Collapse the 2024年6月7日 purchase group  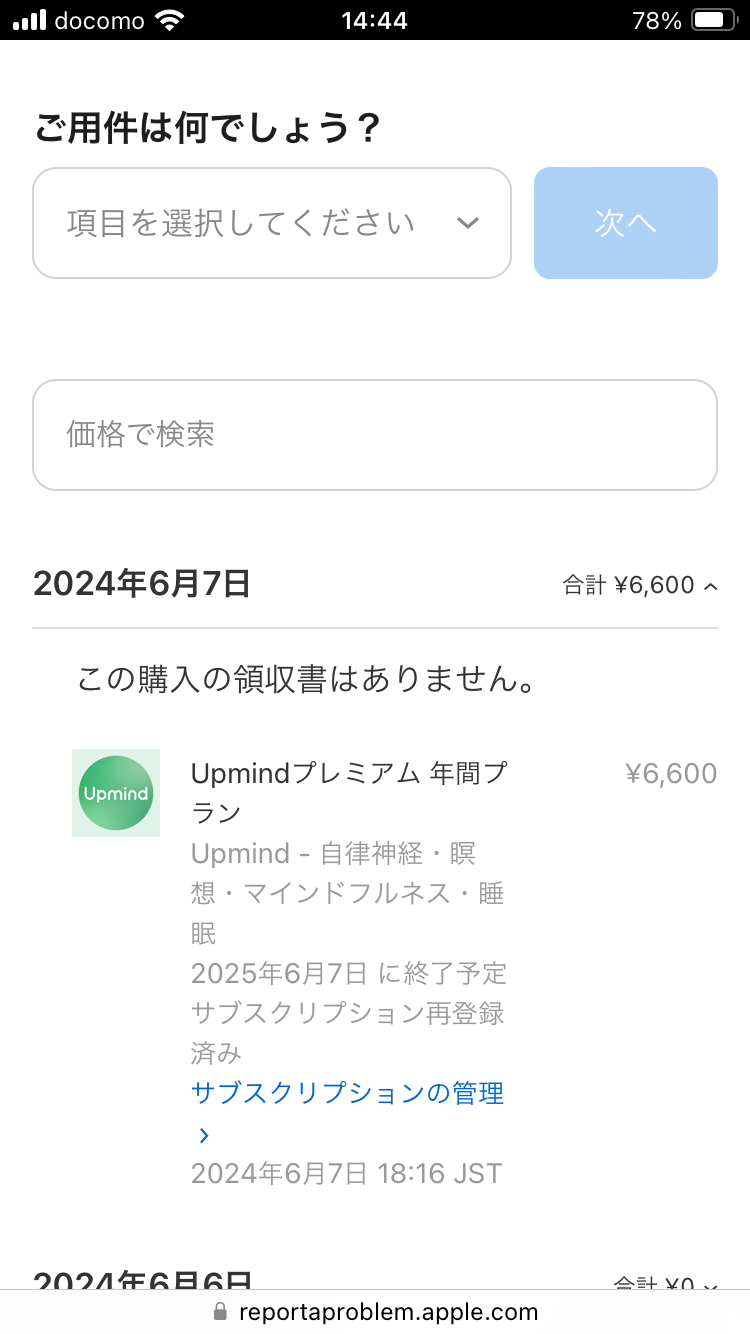click(640, 585)
